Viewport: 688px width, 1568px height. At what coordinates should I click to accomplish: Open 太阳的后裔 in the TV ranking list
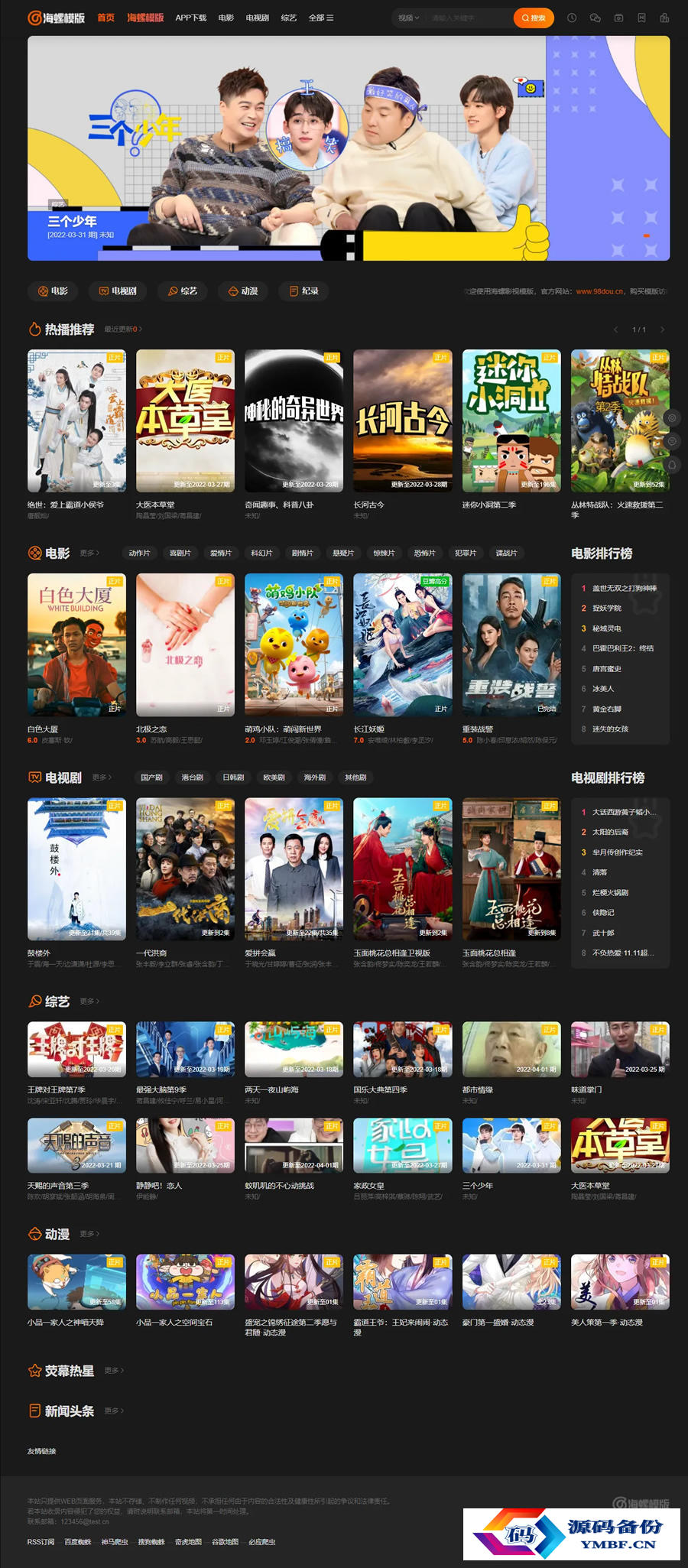[610, 832]
